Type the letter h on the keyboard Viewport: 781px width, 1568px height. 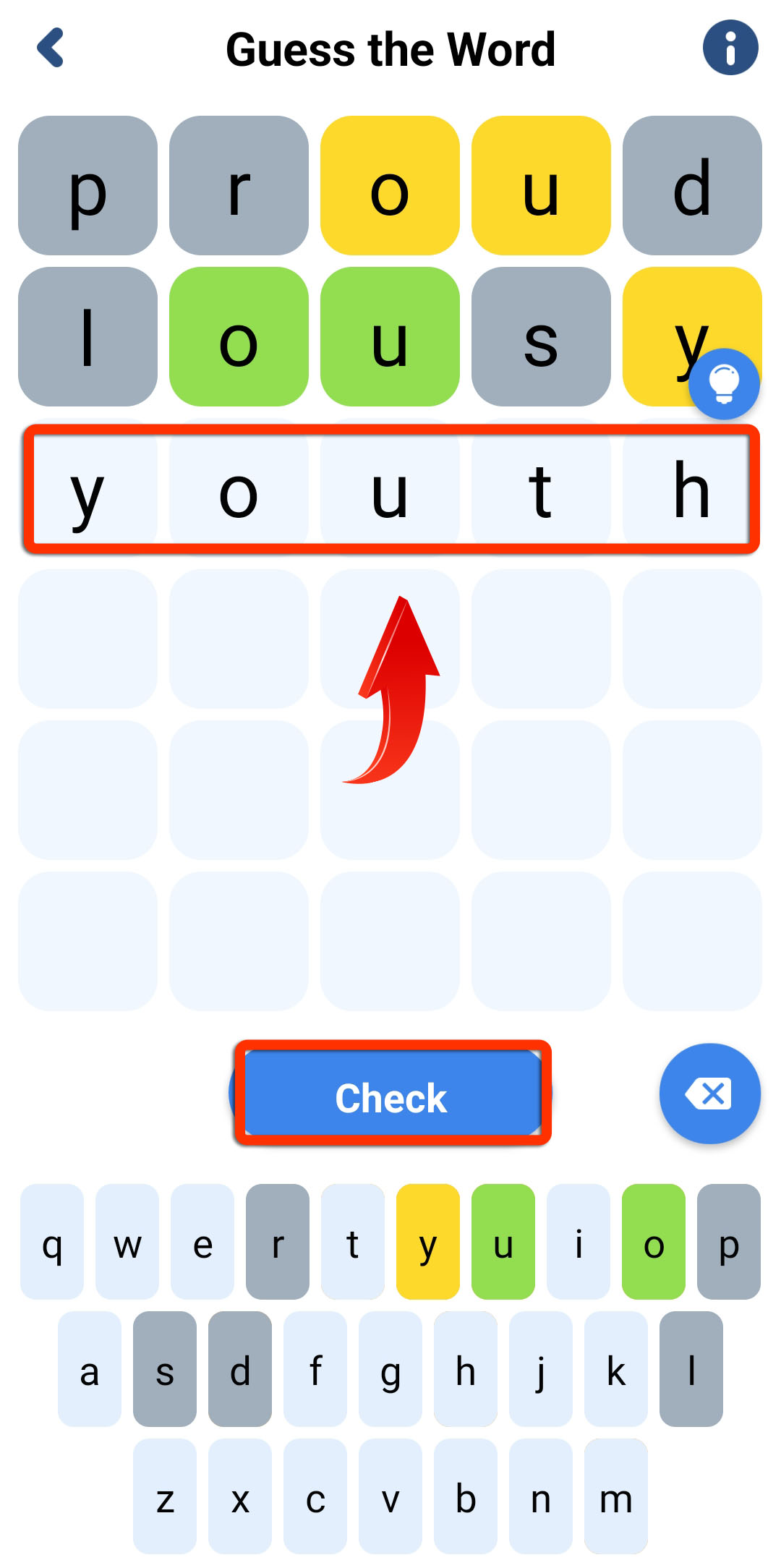click(x=466, y=1369)
